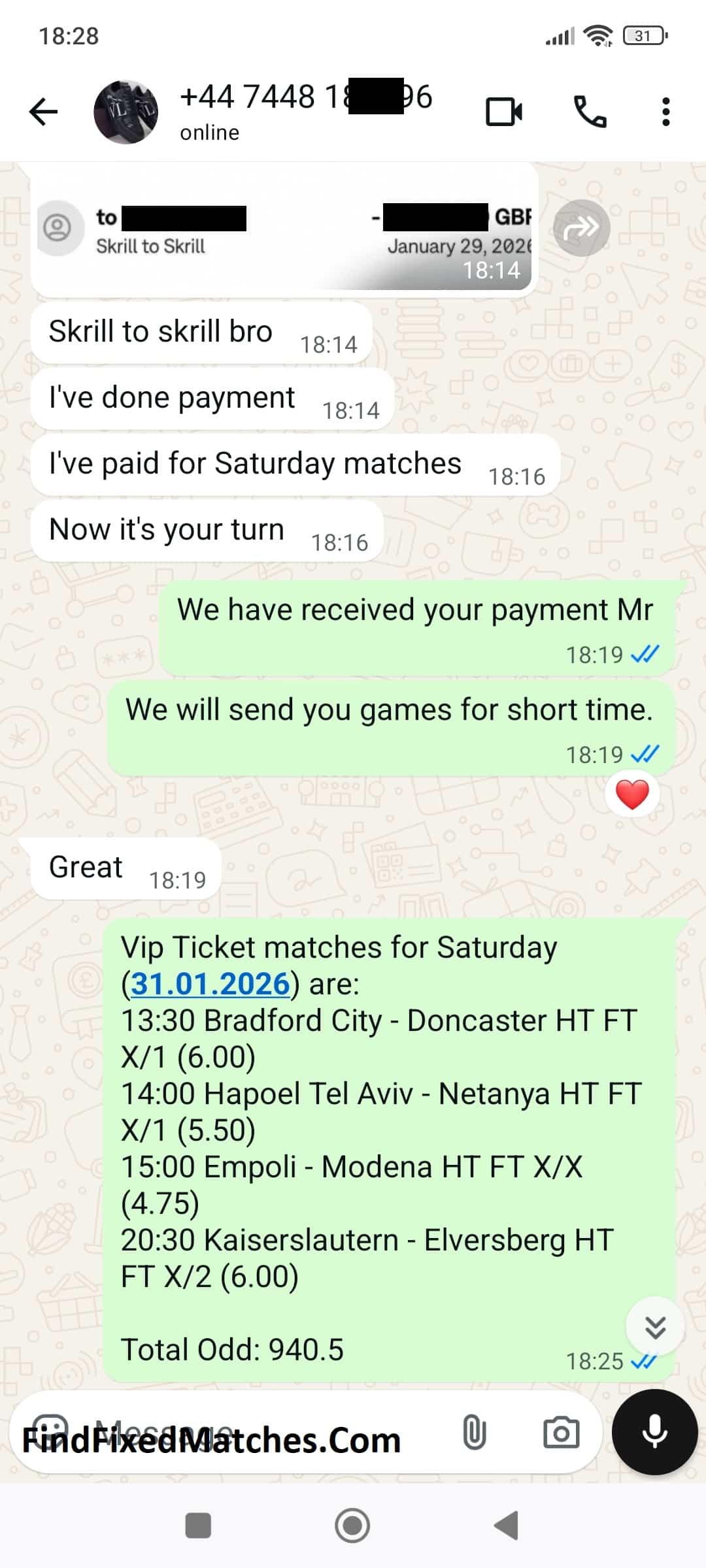
Task: Tap the 31.01.2026 date link
Action: pos(210,984)
